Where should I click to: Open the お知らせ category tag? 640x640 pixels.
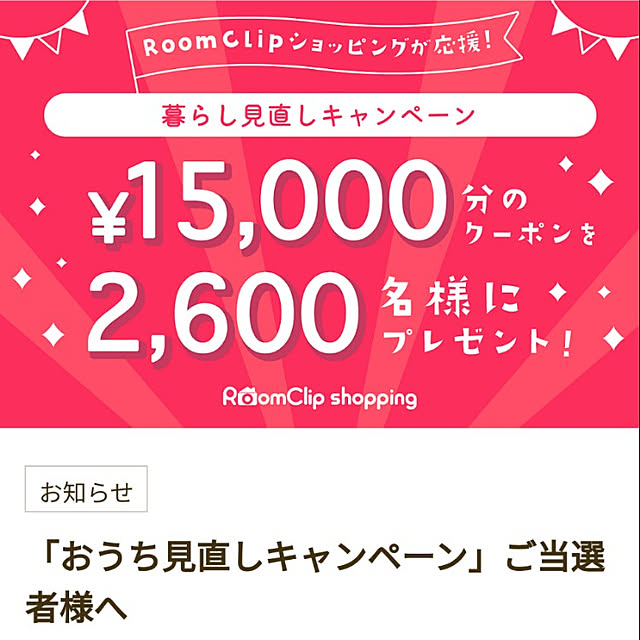tap(86, 491)
